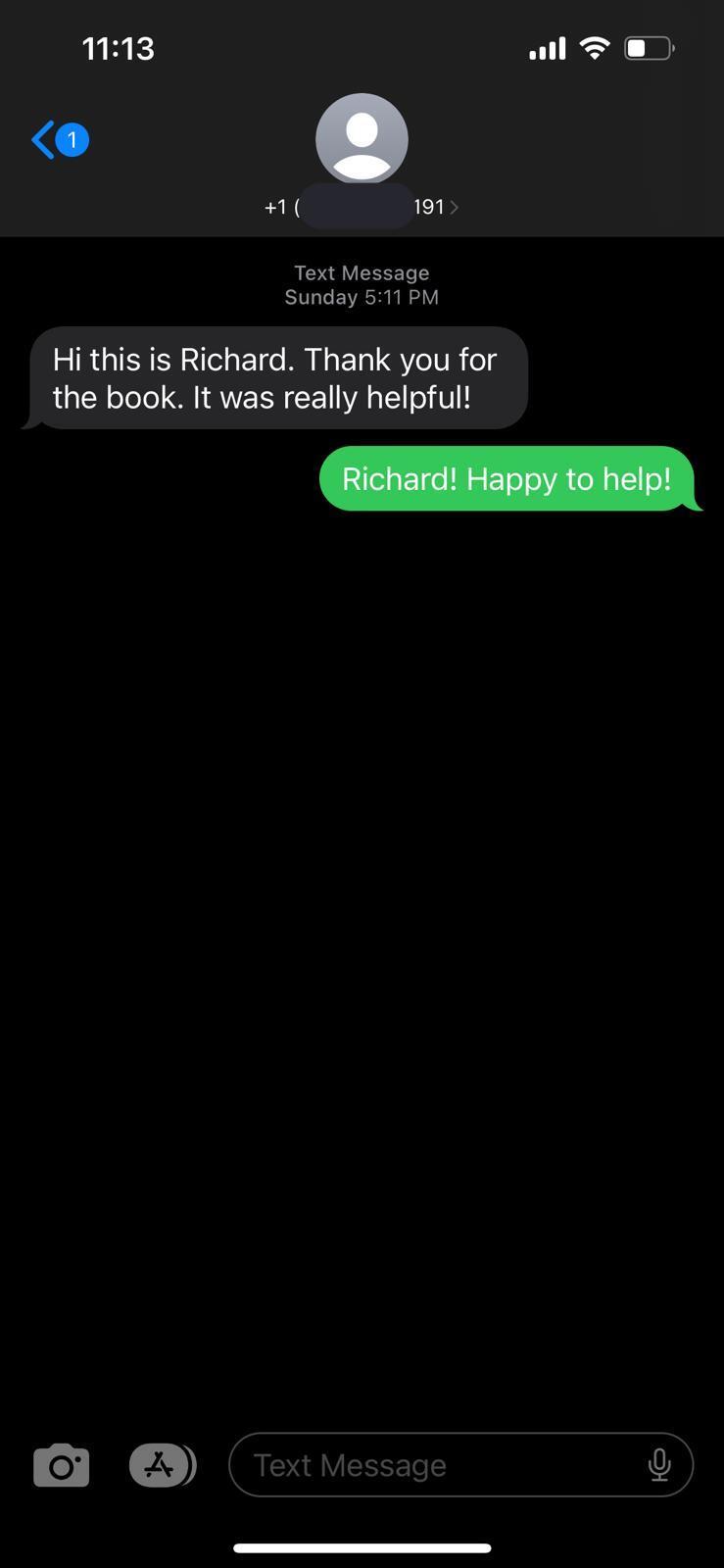This screenshot has width=724, height=1568.
Task: Start voice dictation with the microphone
Action: coord(659,1466)
